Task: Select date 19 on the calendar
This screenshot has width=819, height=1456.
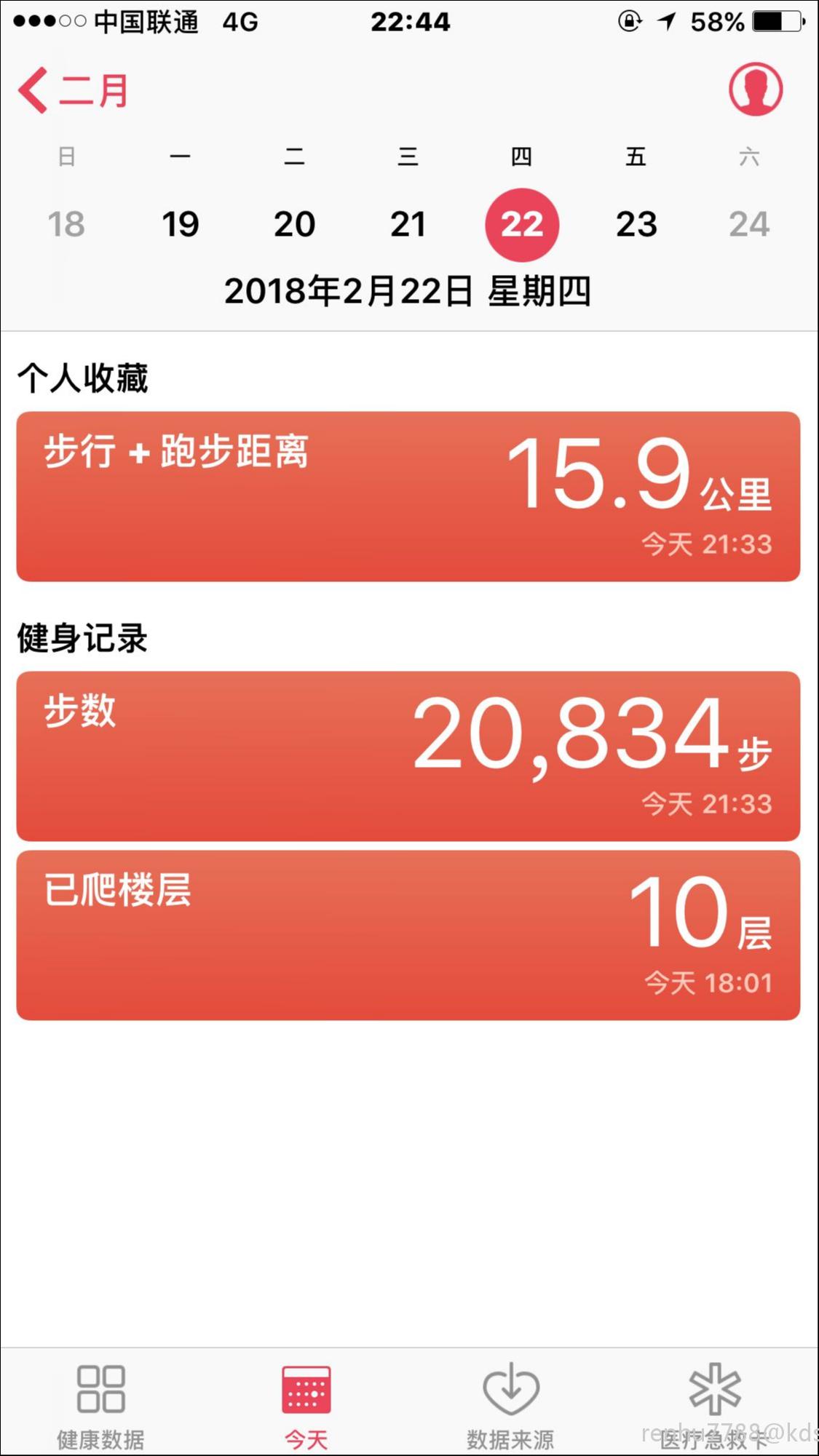Action: [181, 224]
